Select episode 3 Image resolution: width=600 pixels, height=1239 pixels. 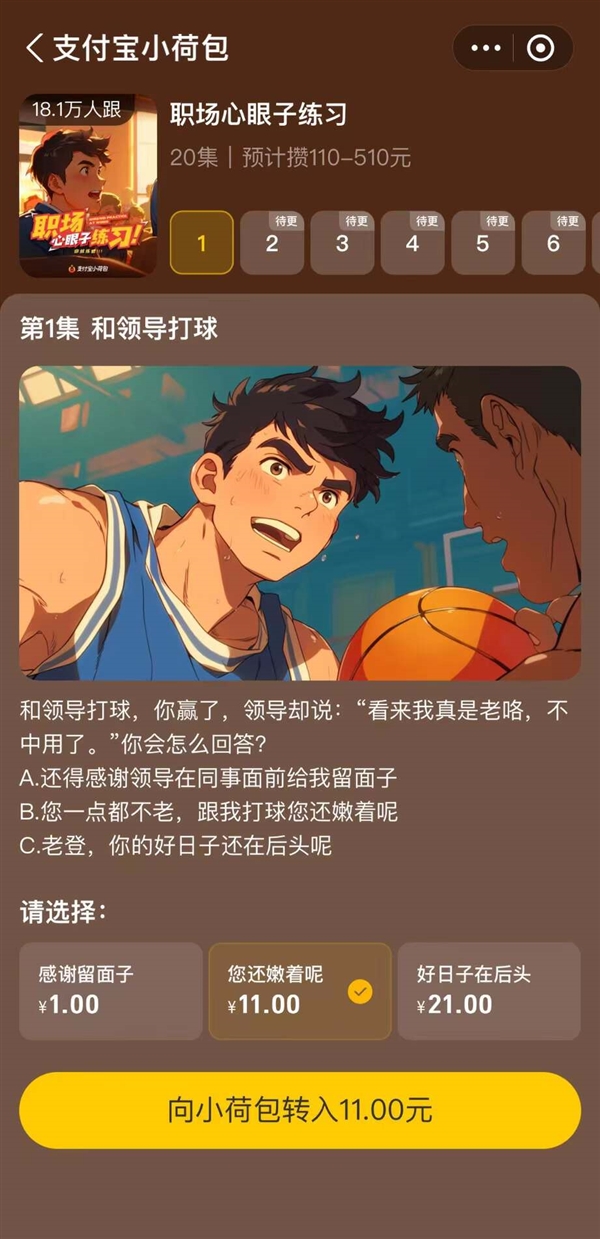coord(342,243)
